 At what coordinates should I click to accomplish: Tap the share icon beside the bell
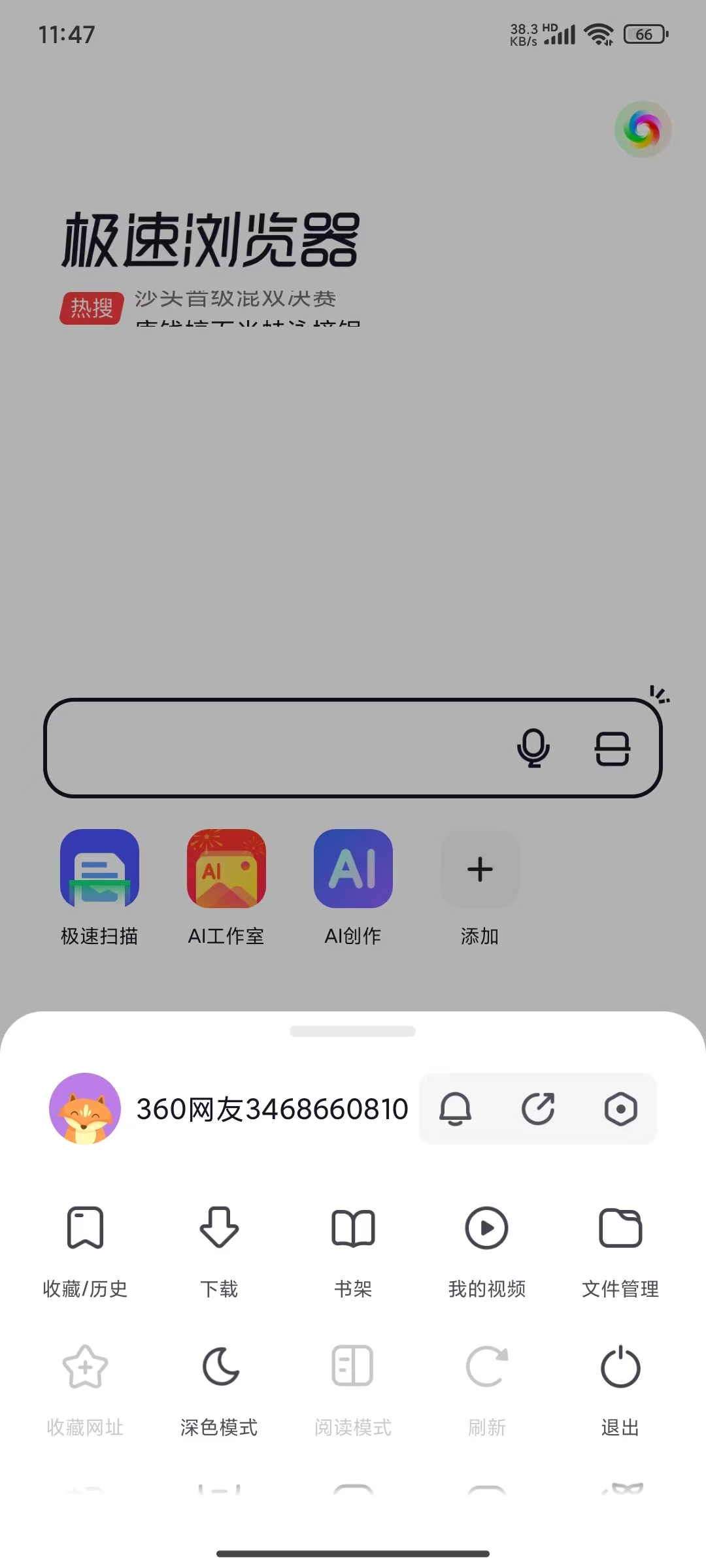tap(538, 1109)
